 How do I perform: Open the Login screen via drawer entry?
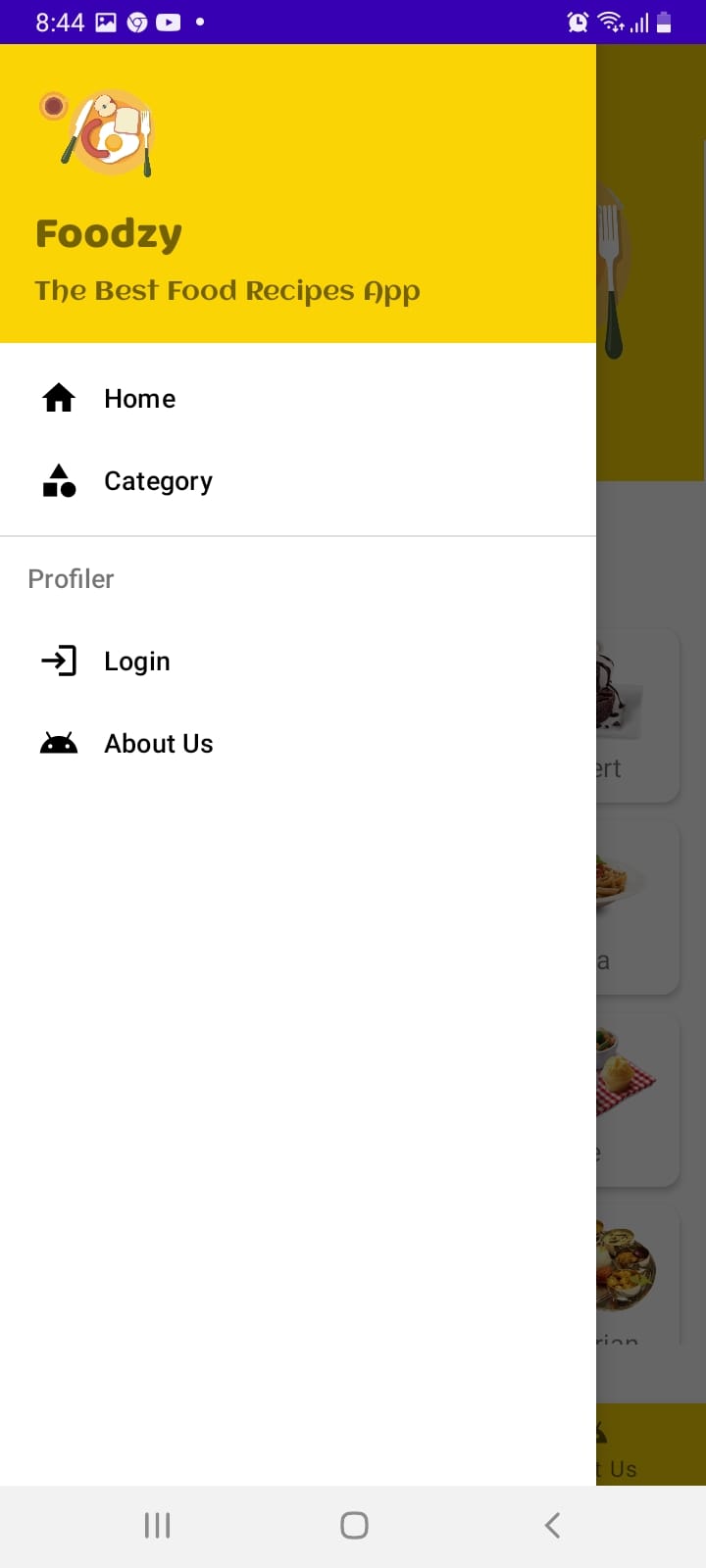point(137,661)
